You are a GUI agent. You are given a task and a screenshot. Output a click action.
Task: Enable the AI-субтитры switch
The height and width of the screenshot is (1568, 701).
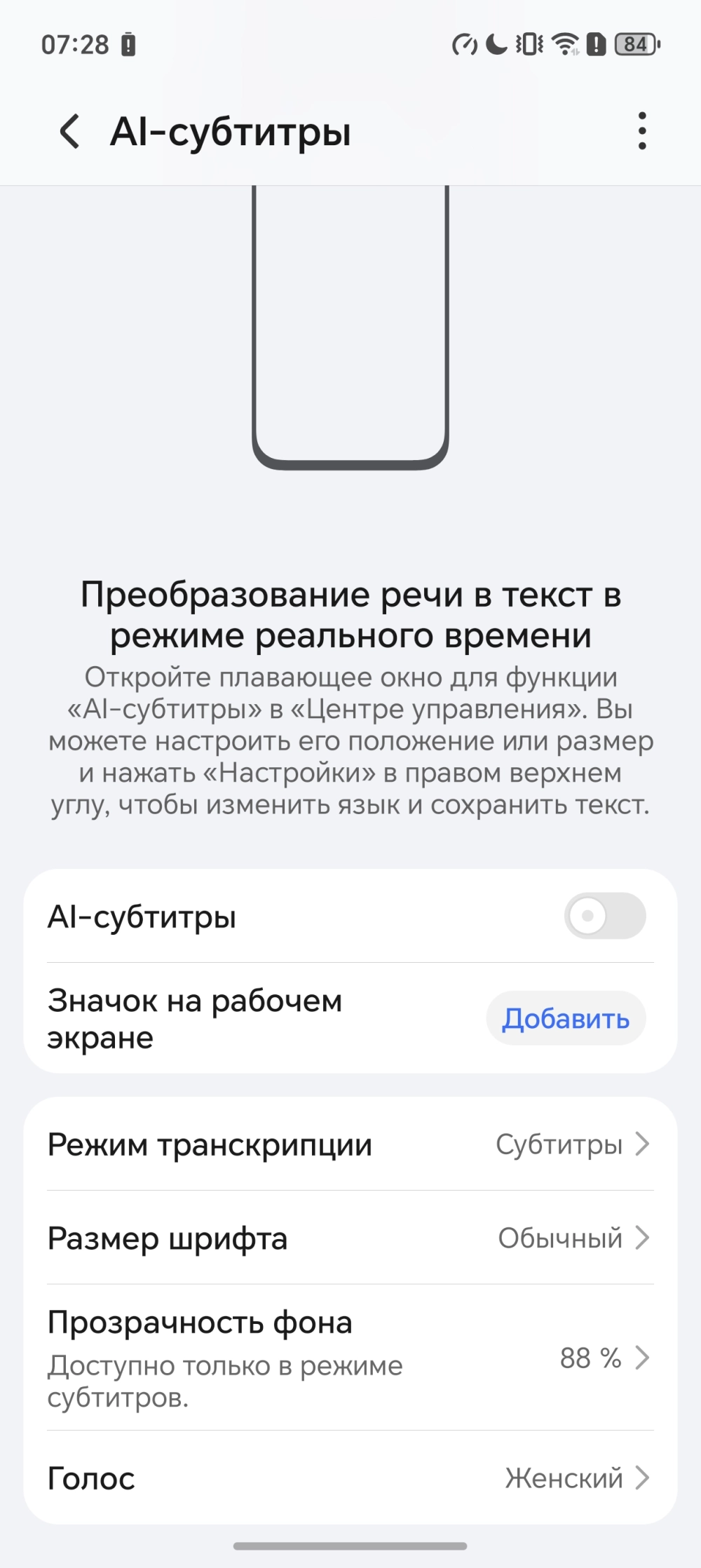tap(604, 916)
